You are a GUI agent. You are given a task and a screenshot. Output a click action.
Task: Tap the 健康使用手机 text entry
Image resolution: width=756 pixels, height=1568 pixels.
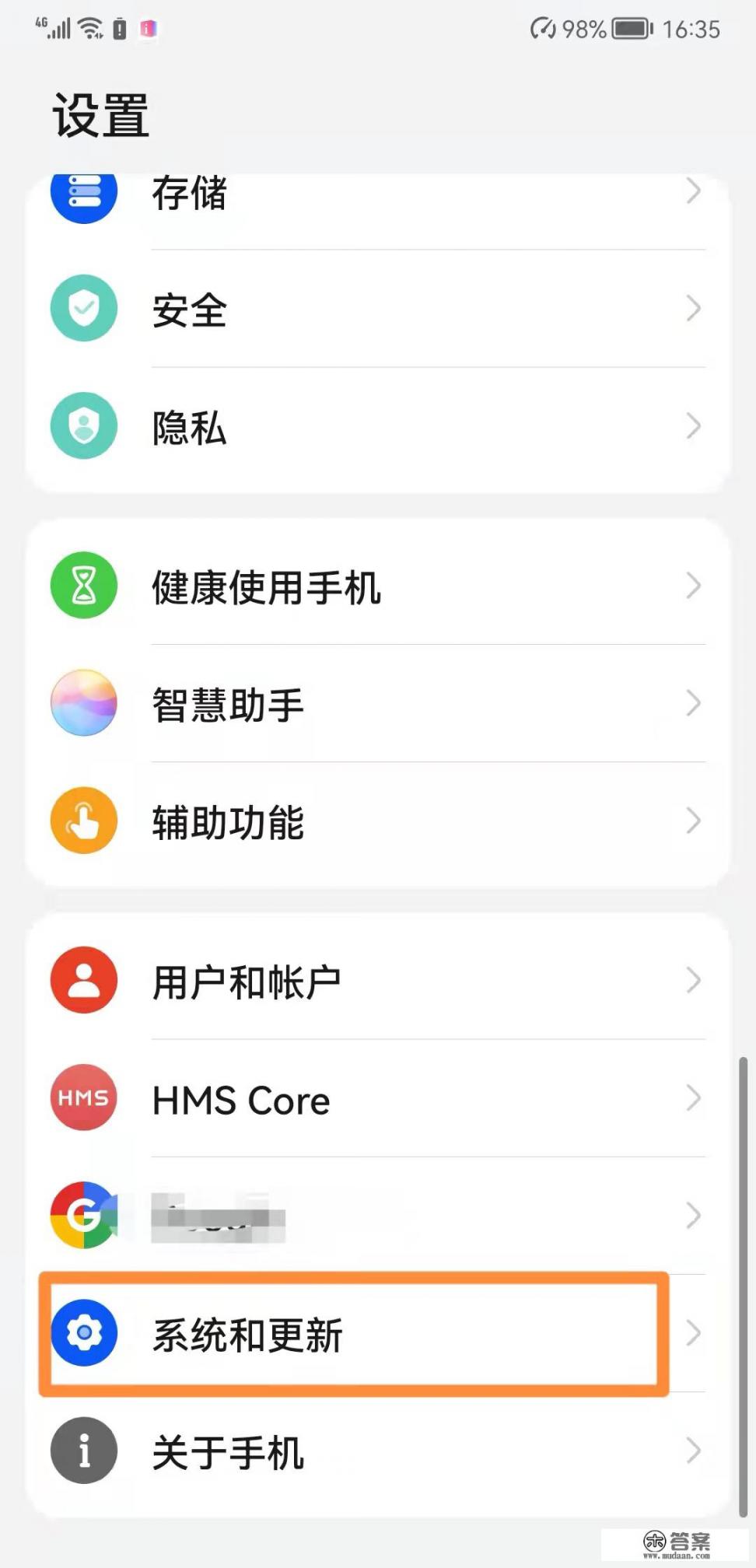tap(266, 590)
